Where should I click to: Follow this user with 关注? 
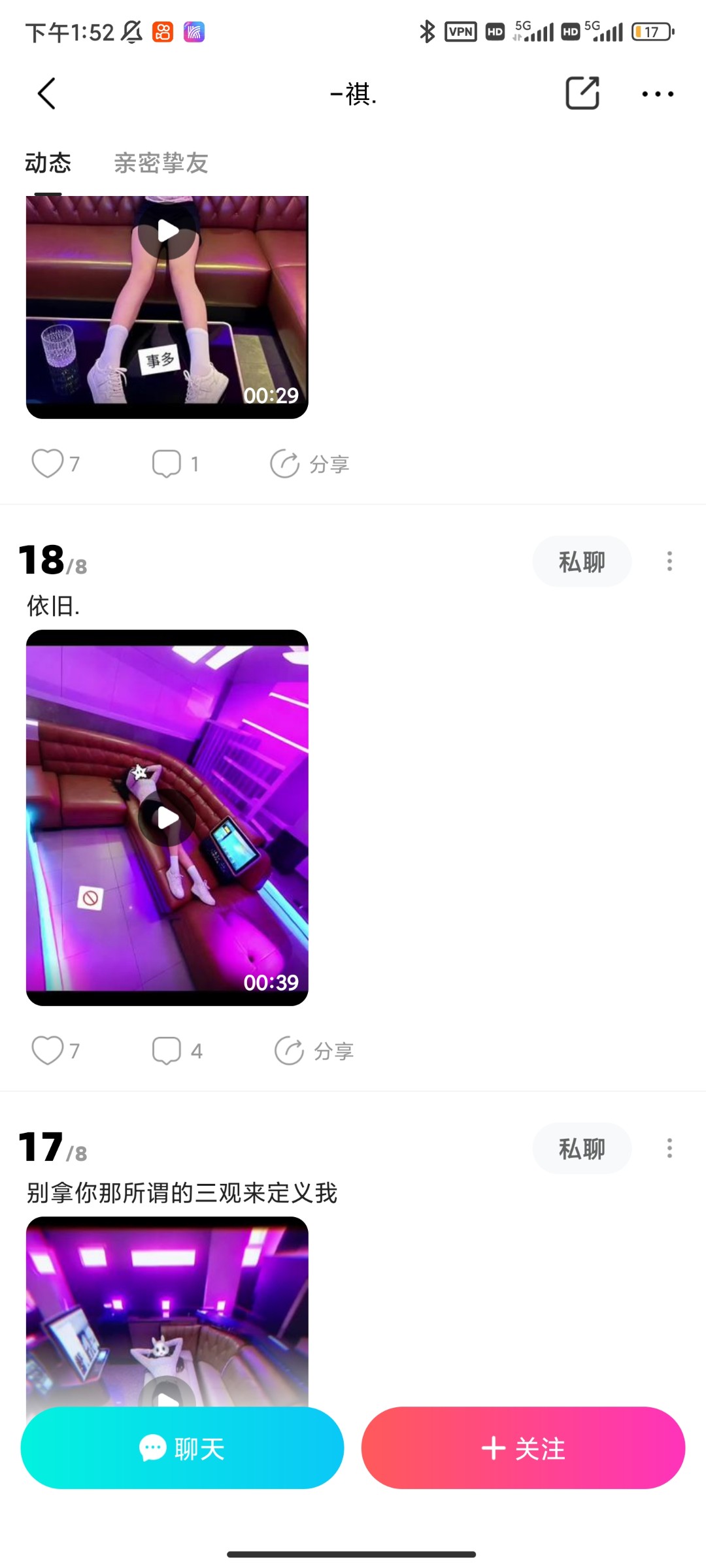pyautogui.click(x=523, y=1448)
